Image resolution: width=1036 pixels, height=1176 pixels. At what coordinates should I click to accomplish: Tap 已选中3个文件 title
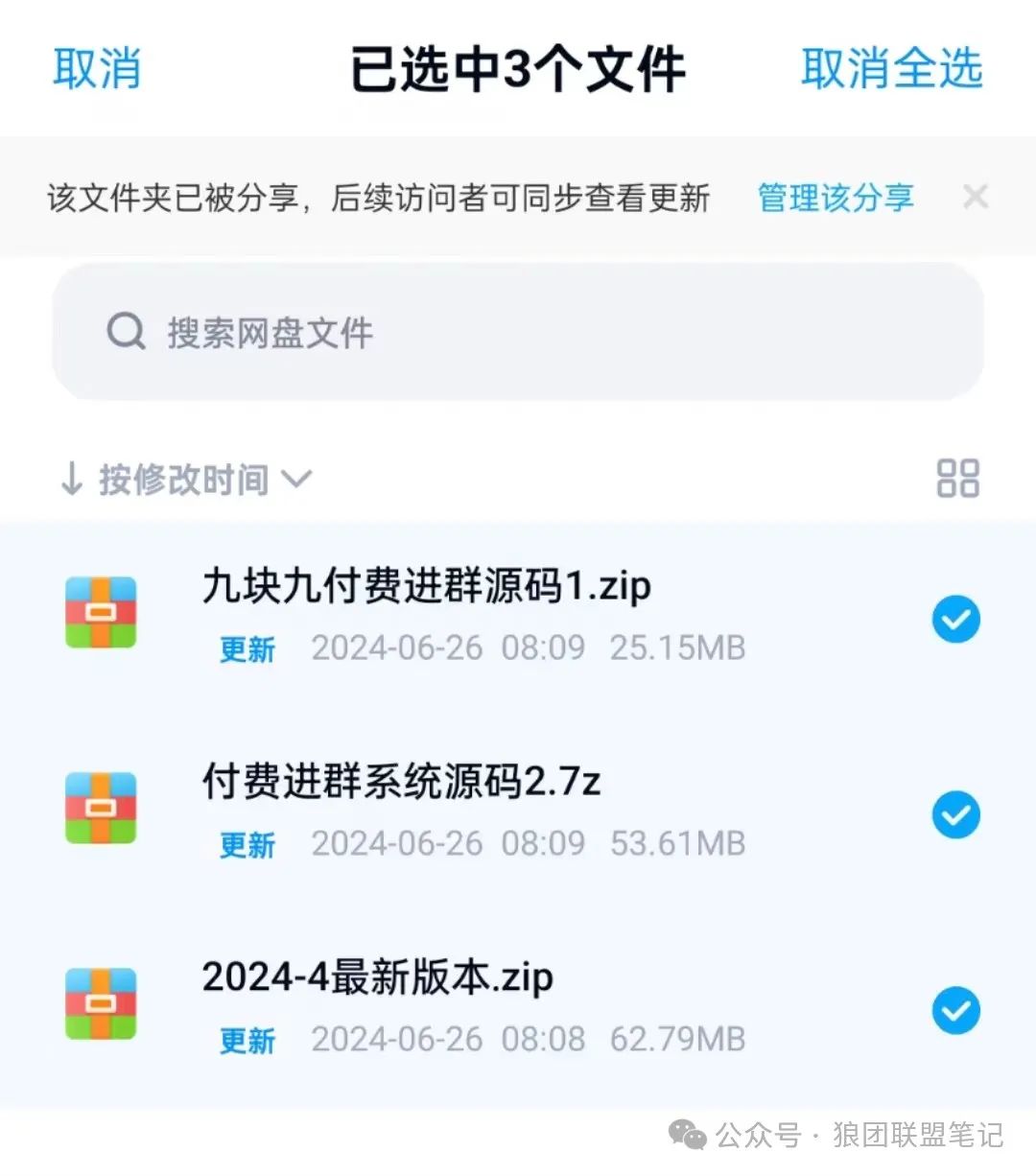[x=518, y=69]
